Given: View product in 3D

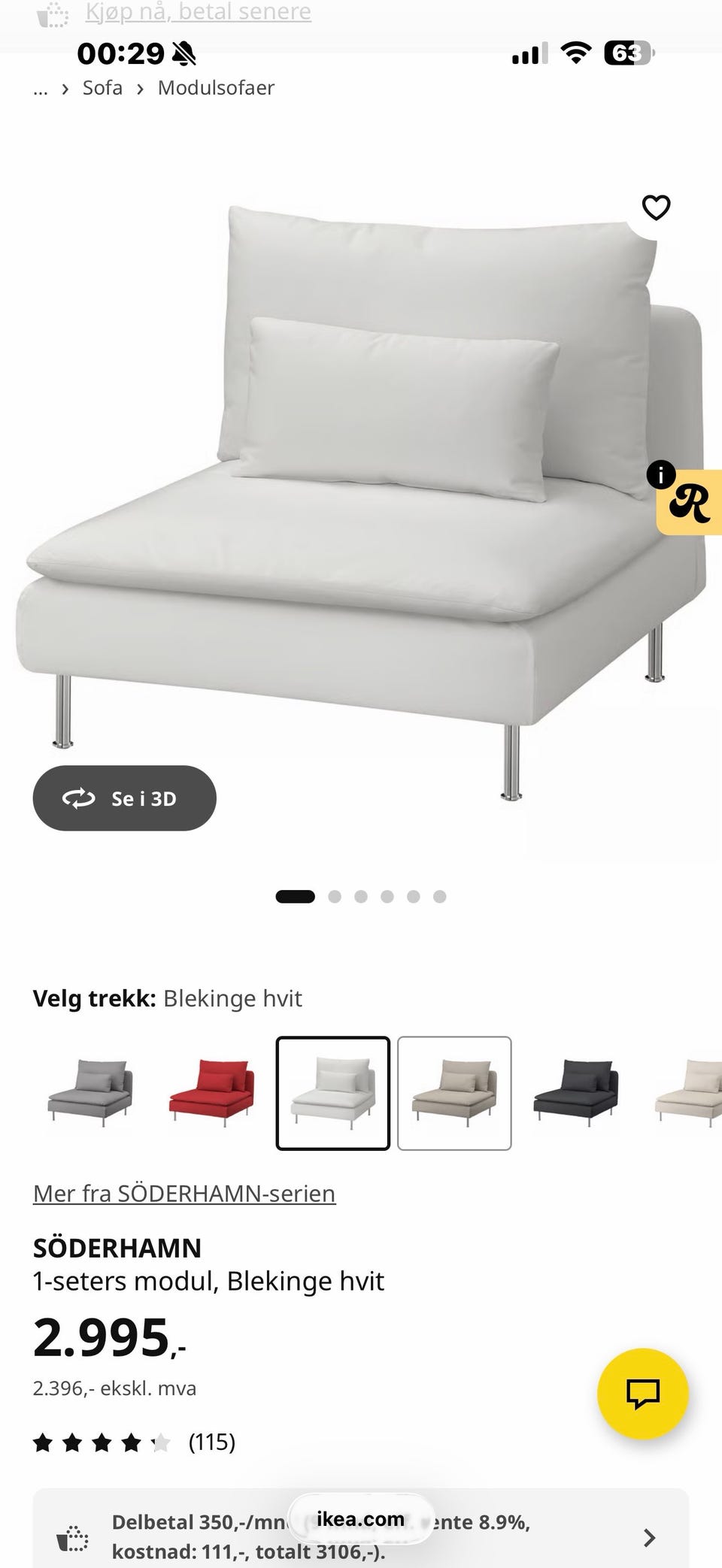Looking at the screenshot, I should point(124,798).
